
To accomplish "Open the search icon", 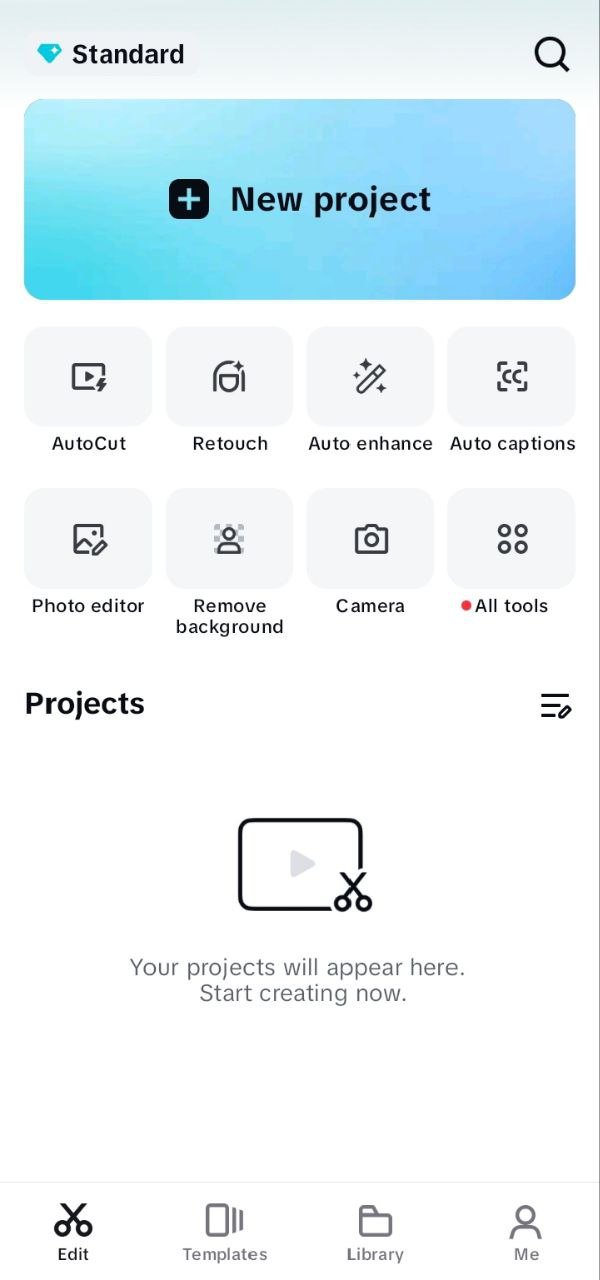I will [x=551, y=54].
